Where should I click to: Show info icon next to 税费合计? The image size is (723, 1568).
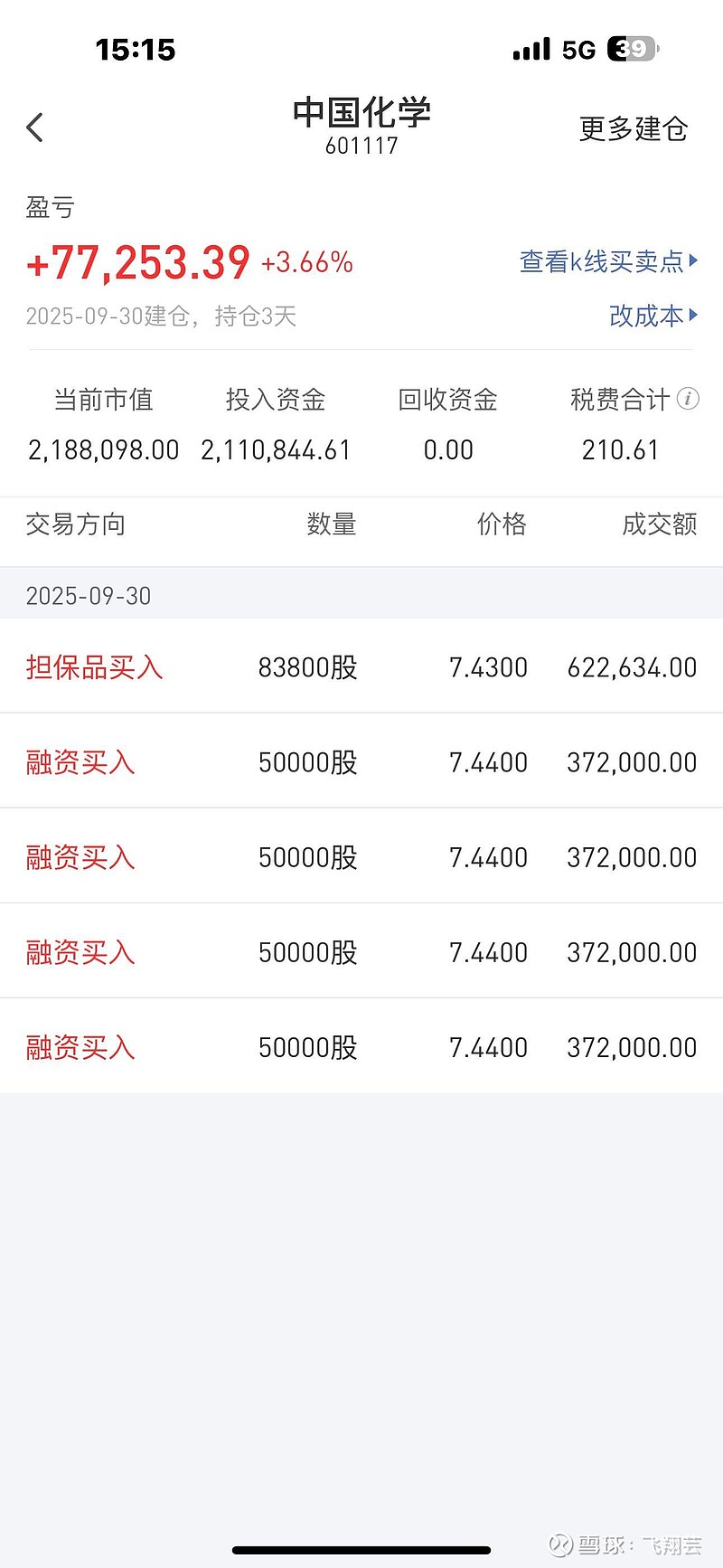tap(689, 399)
